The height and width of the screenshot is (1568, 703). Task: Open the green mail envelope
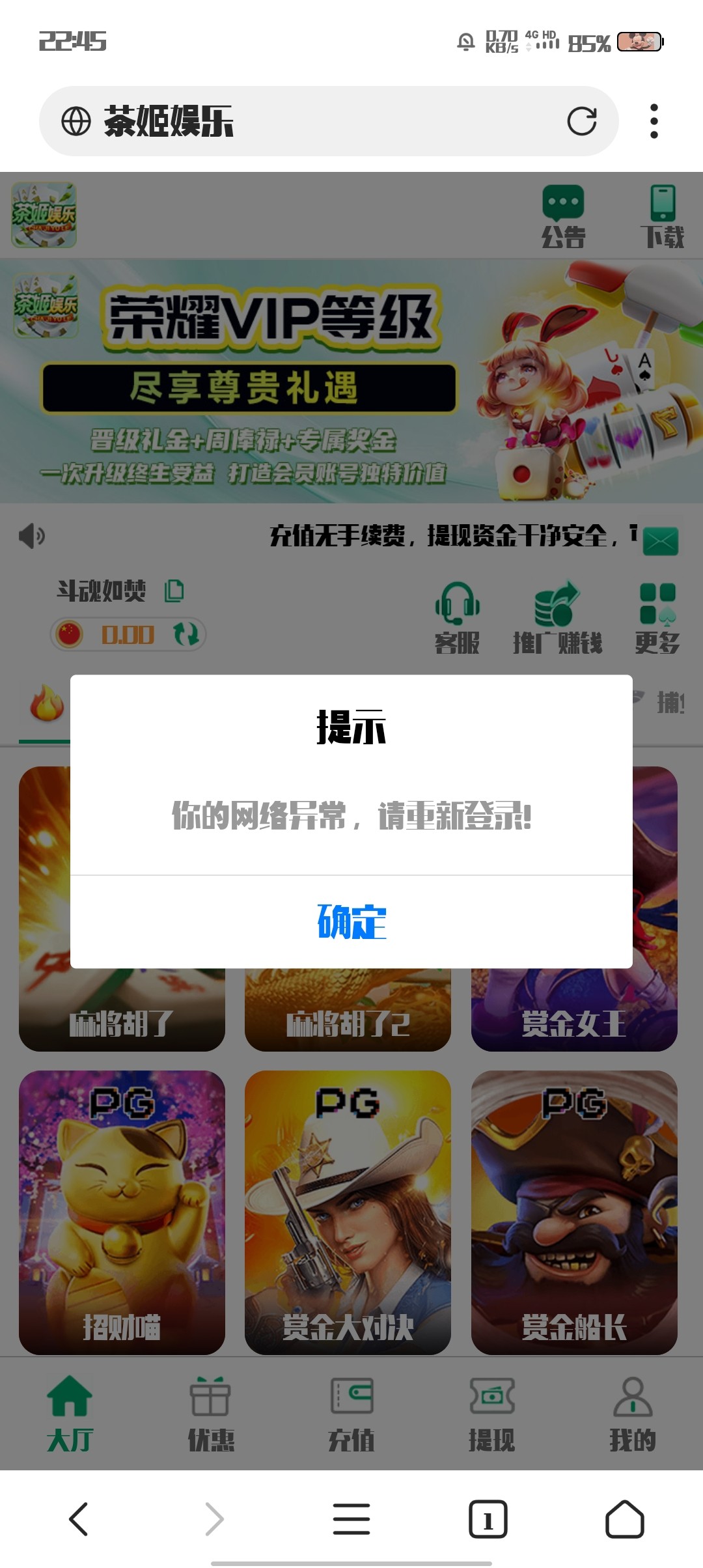(x=661, y=540)
